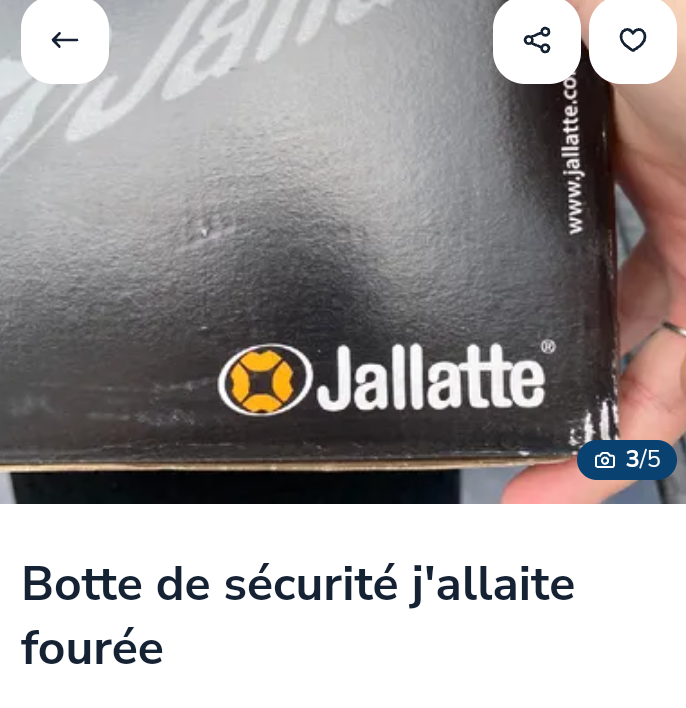Go back using the arrow button
Image resolution: width=686 pixels, height=708 pixels.
click(x=65, y=40)
